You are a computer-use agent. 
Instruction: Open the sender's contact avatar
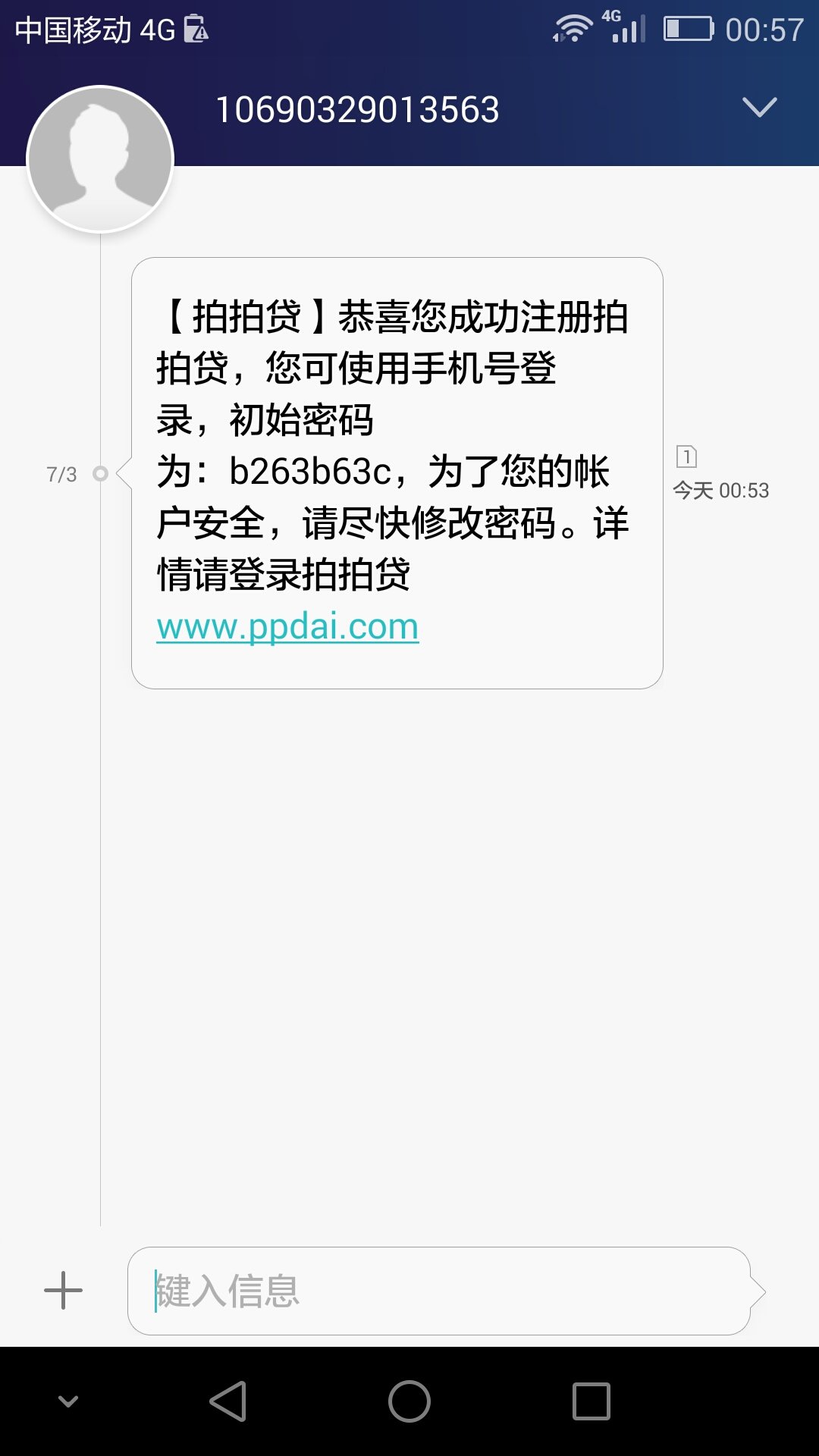pyautogui.click(x=100, y=159)
